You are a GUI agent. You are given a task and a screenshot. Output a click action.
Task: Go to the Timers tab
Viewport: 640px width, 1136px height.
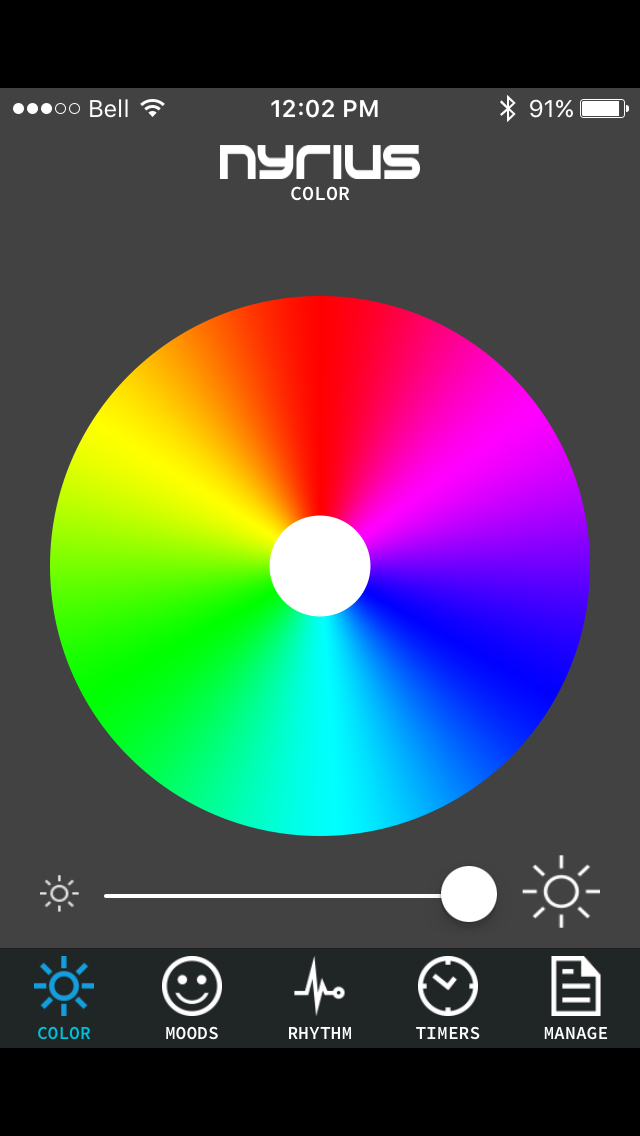tap(447, 999)
